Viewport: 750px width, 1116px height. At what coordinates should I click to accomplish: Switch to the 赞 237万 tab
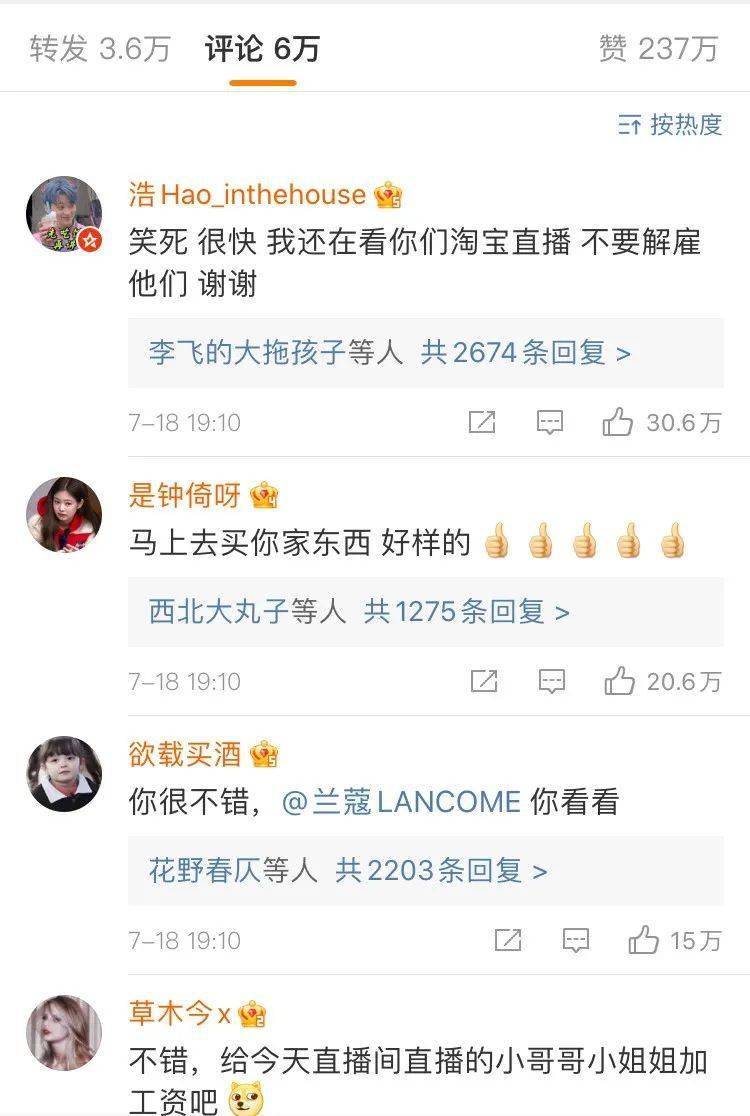click(x=658, y=48)
